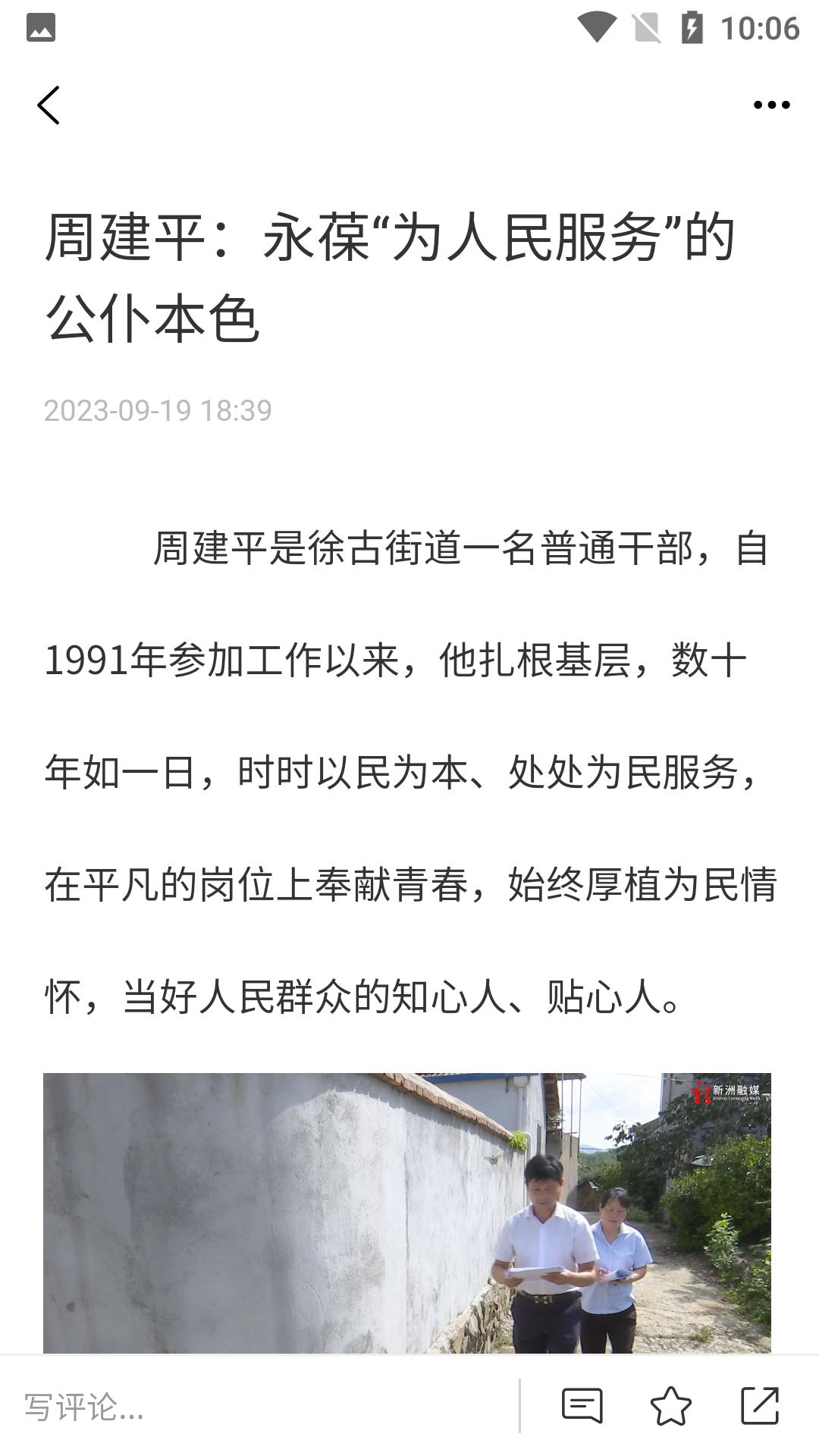
Task: View the article's comments
Action: 582,1406
